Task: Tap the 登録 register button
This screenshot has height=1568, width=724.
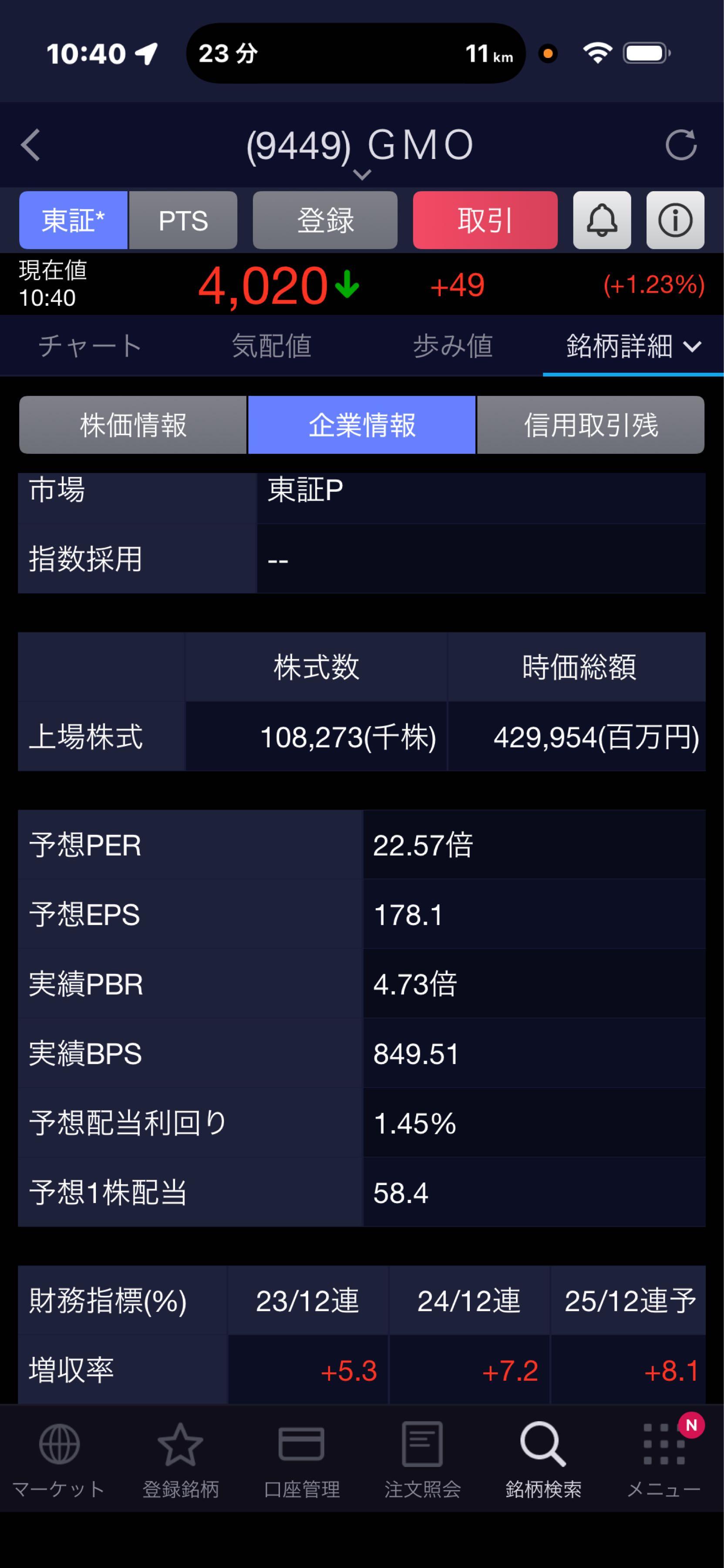Action: pyautogui.click(x=325, y=220)
